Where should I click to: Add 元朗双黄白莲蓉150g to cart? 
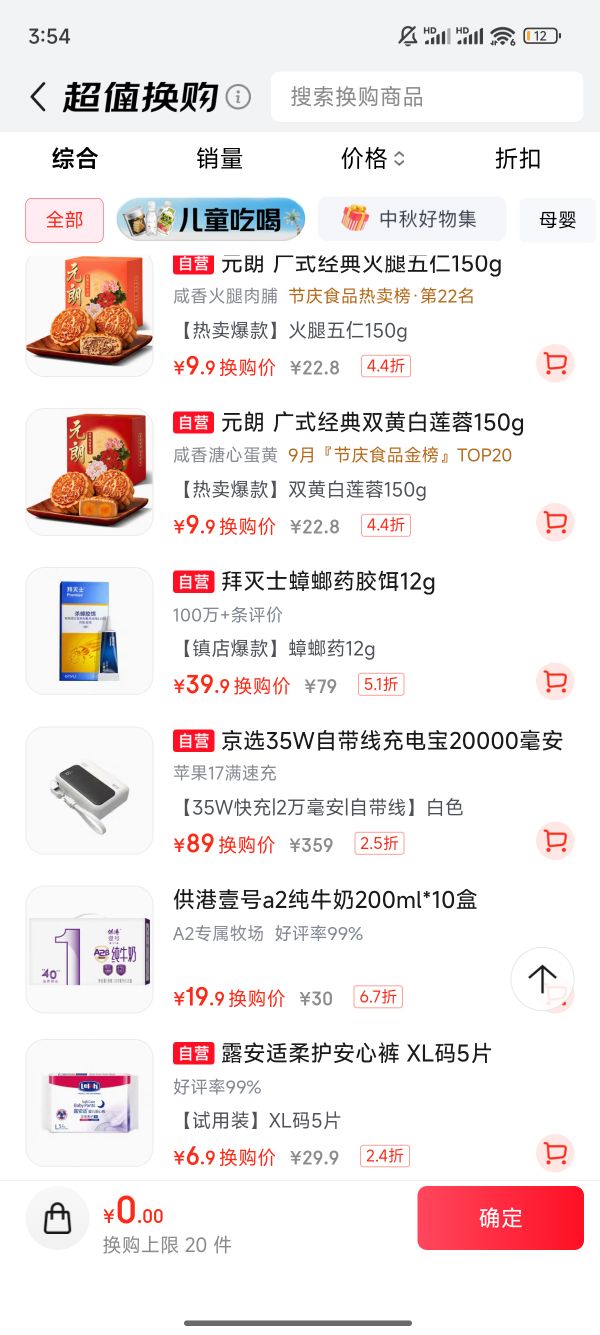(555, 522)
